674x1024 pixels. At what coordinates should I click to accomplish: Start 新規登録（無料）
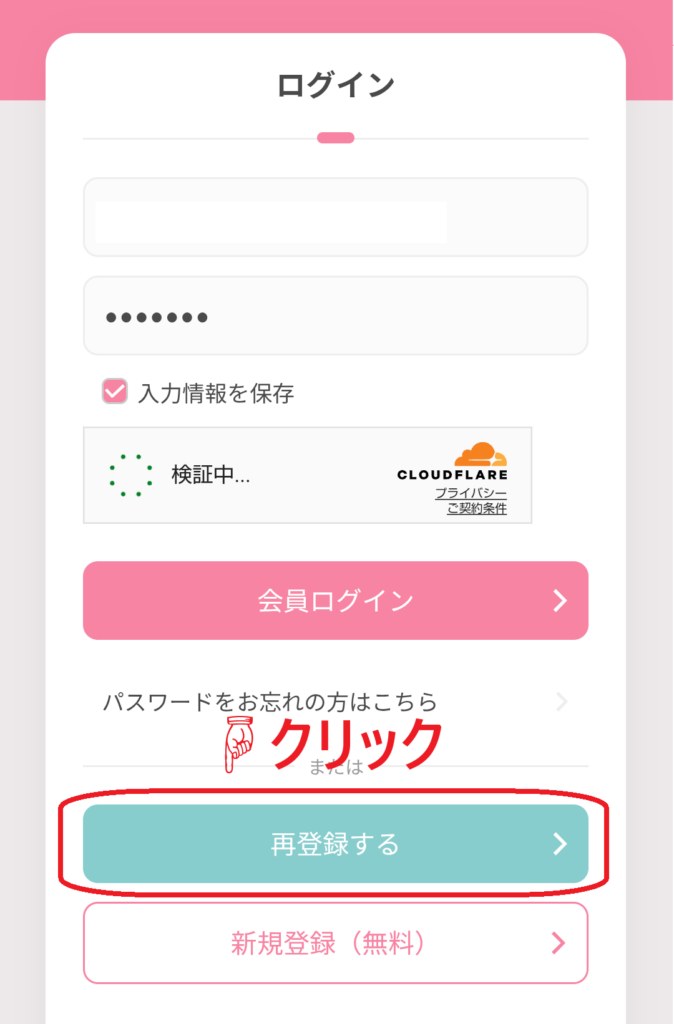tap(335, 943)
